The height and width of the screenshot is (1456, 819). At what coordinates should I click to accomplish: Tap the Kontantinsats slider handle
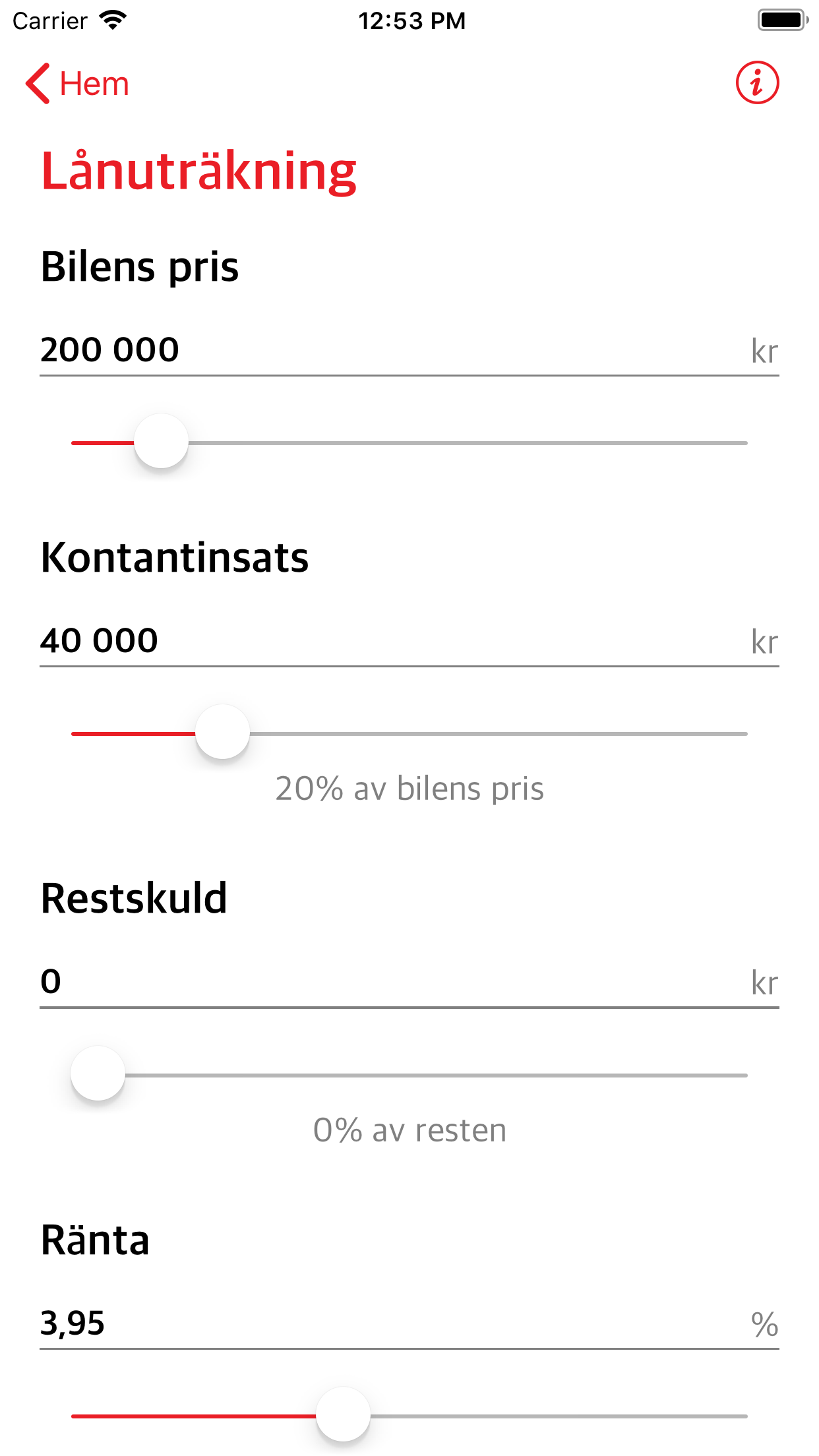(x=222, y=733)
